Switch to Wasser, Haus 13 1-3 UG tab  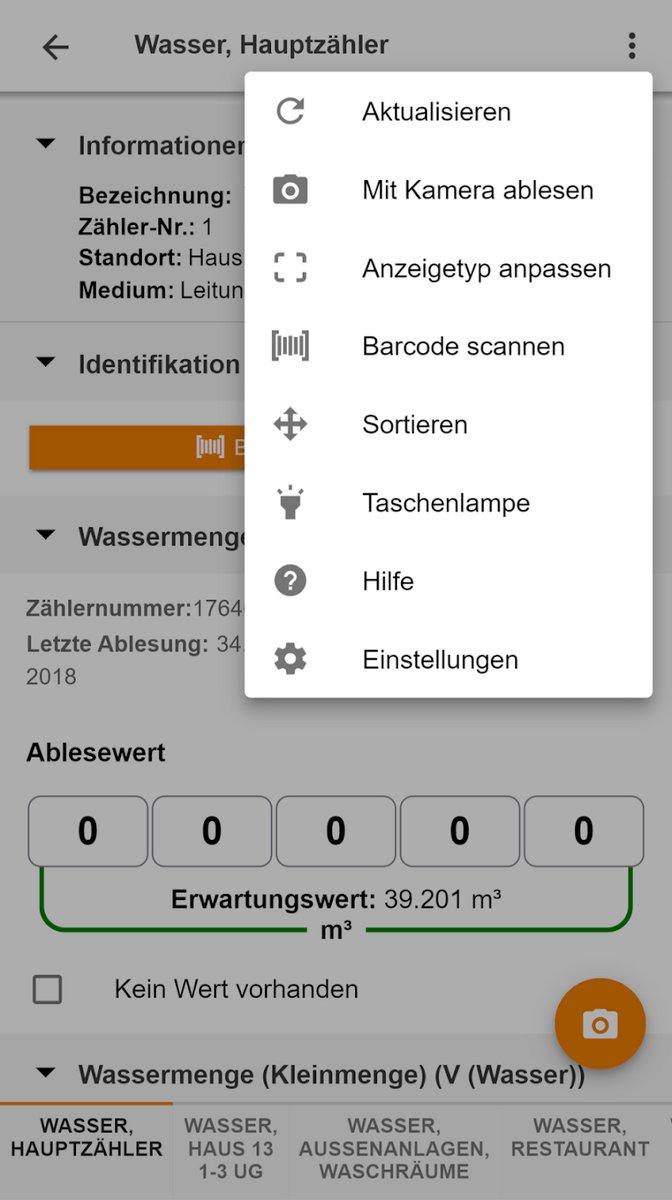230,1149
